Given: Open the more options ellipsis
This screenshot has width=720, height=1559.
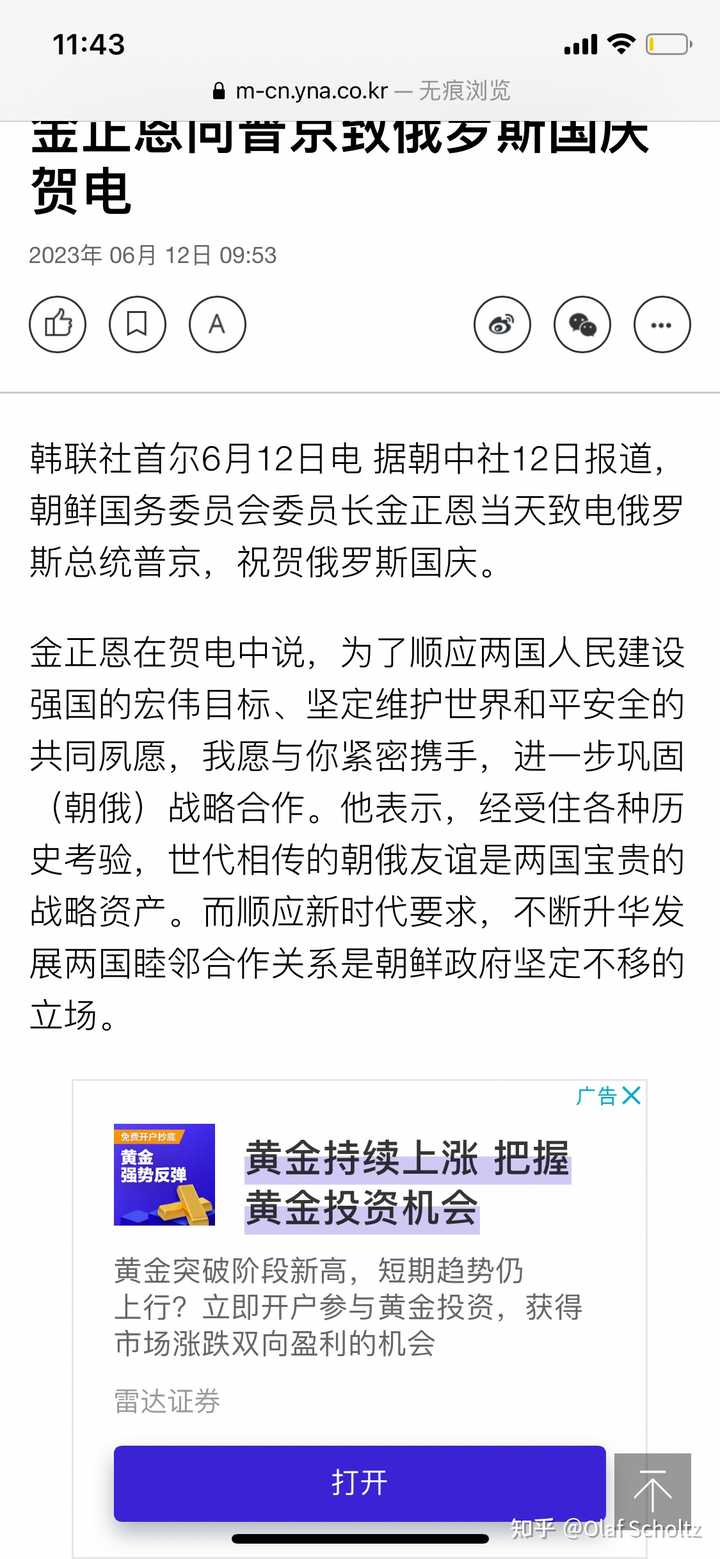Looking at the screenshot, I should click(x=662, y=324).
